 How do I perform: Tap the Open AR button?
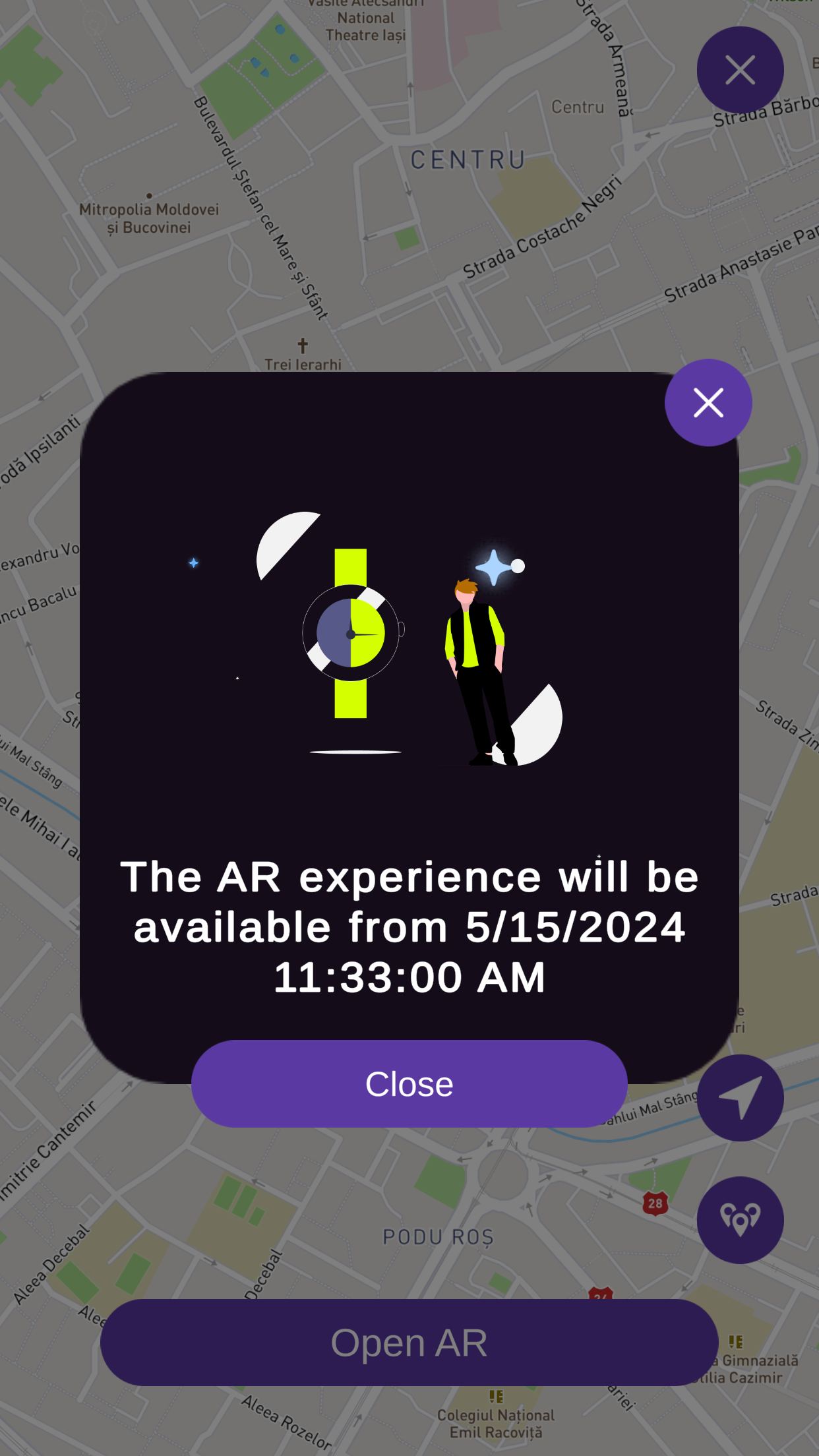click(409, 1343)
